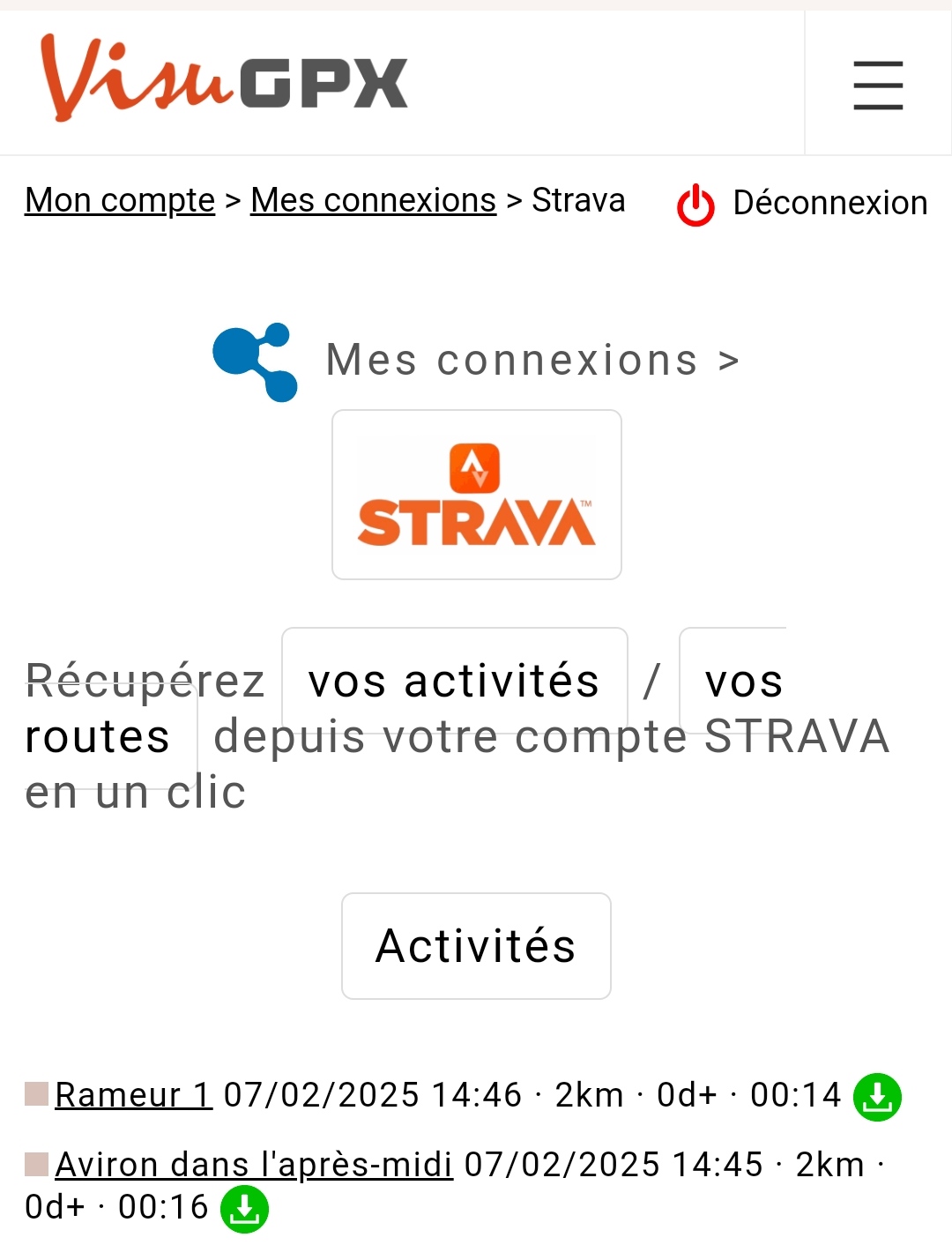
Task: Open the Rameur 1 activity
Action: [133, 1095]
